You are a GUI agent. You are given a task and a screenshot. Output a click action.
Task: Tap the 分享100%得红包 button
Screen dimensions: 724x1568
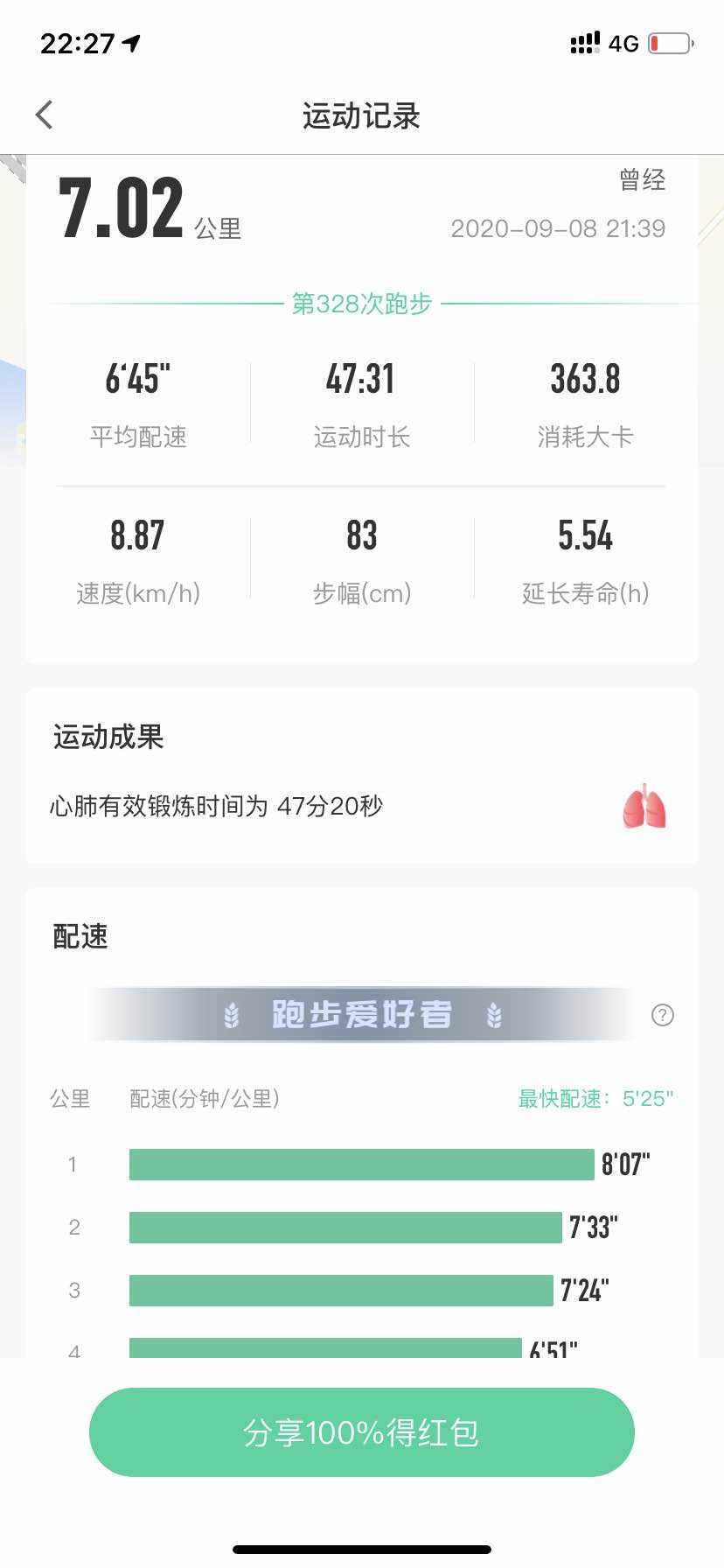[361, 1432]
